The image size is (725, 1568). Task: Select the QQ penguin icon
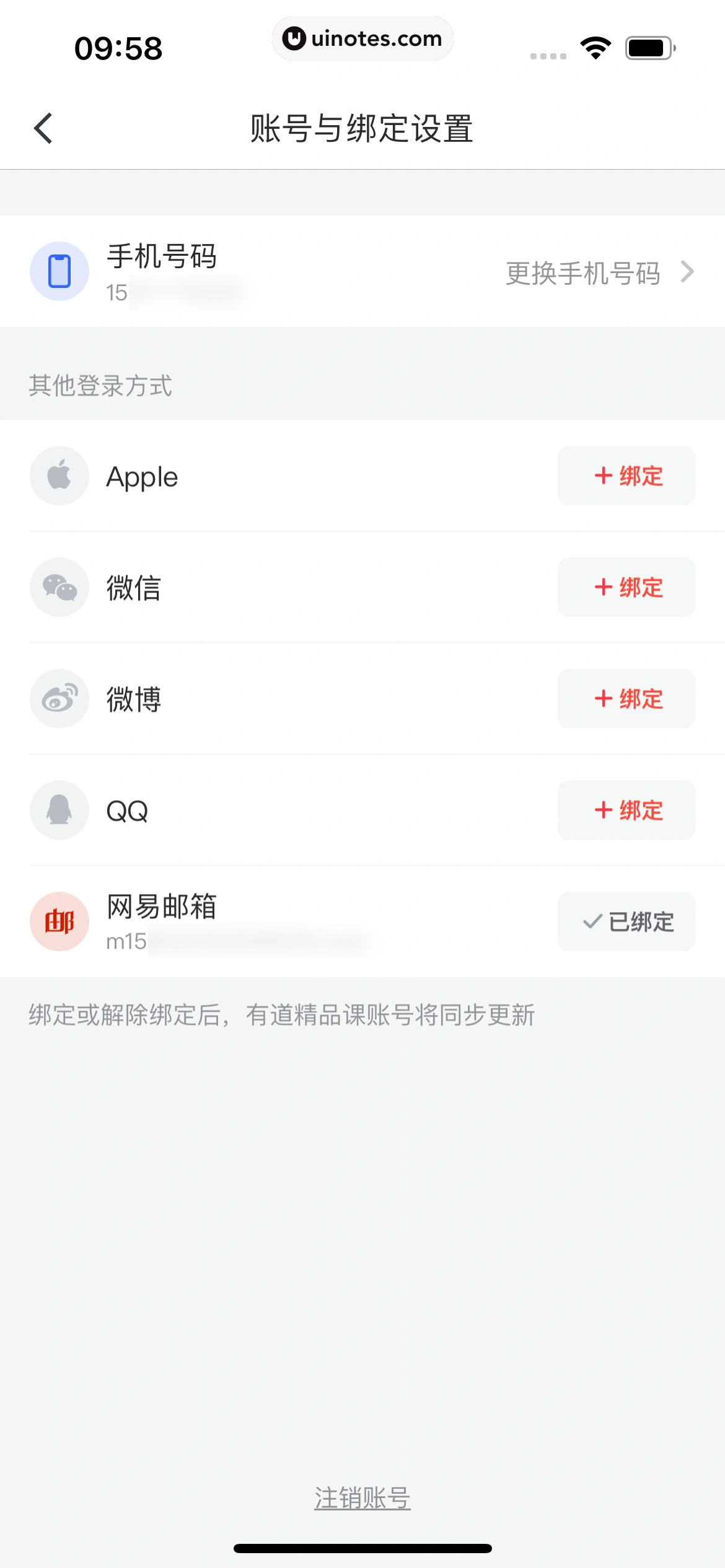coord(59,810)
